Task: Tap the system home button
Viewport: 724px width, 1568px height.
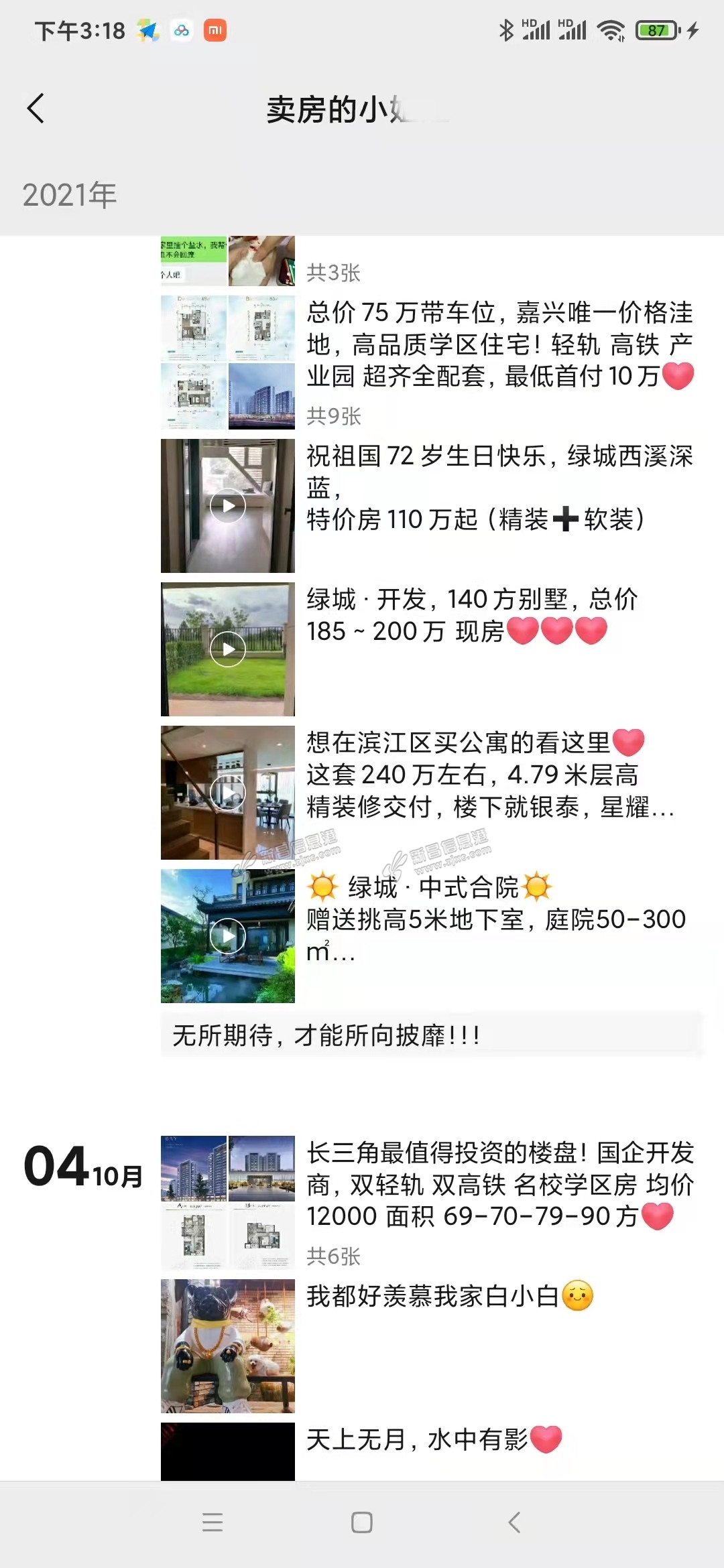Action: (x=362, y=1522)
